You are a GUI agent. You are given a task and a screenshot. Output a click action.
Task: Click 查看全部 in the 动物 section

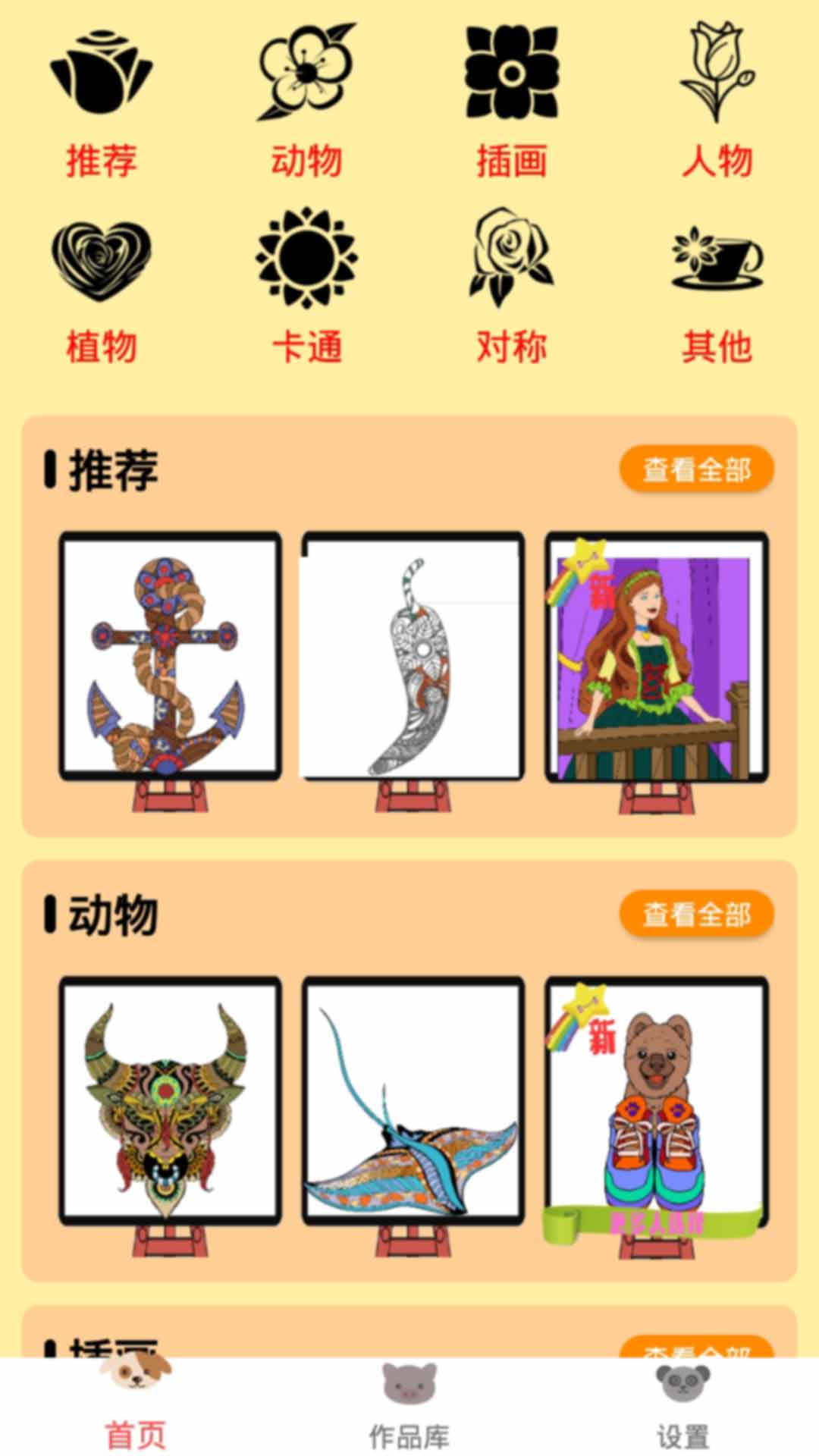(697, 912)
